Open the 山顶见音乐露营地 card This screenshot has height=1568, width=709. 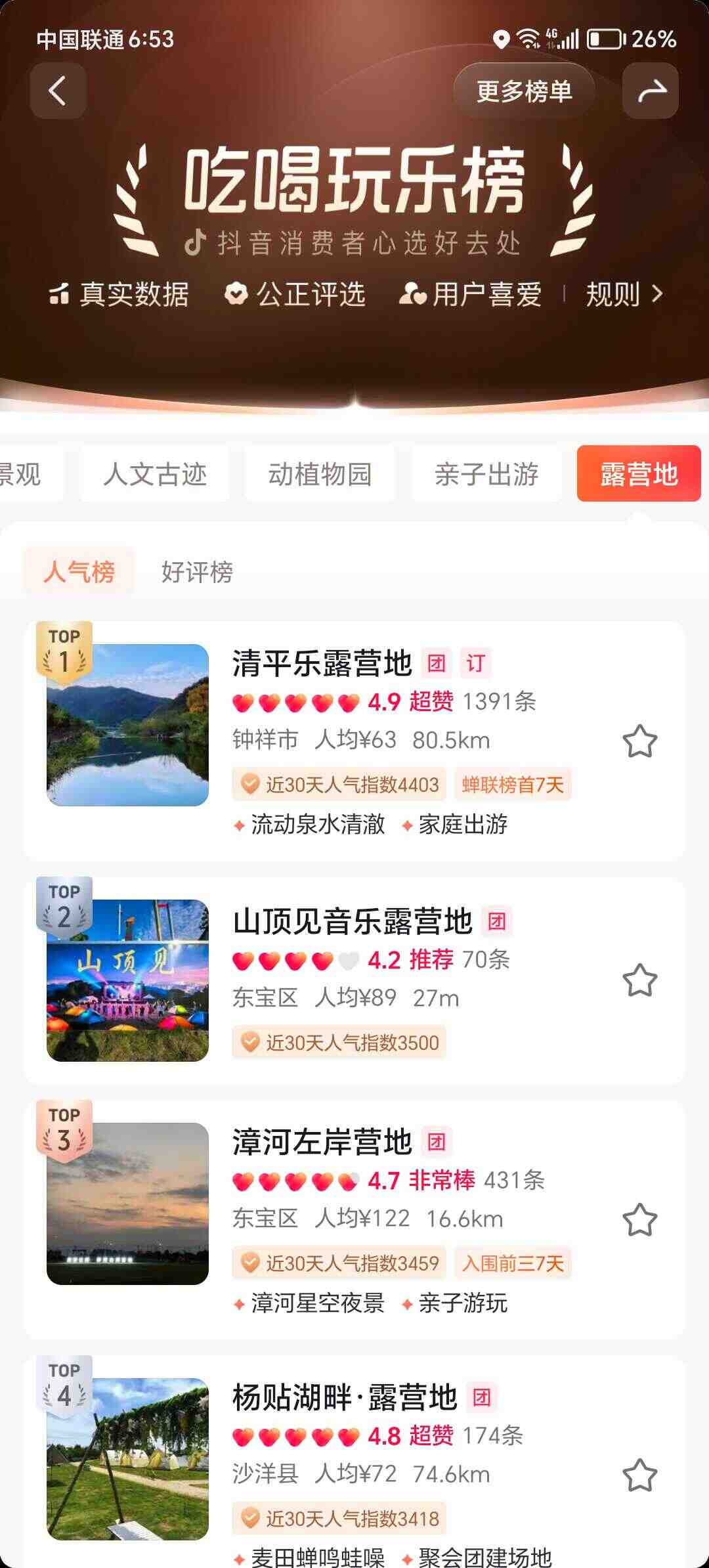[x=354, y=982]
